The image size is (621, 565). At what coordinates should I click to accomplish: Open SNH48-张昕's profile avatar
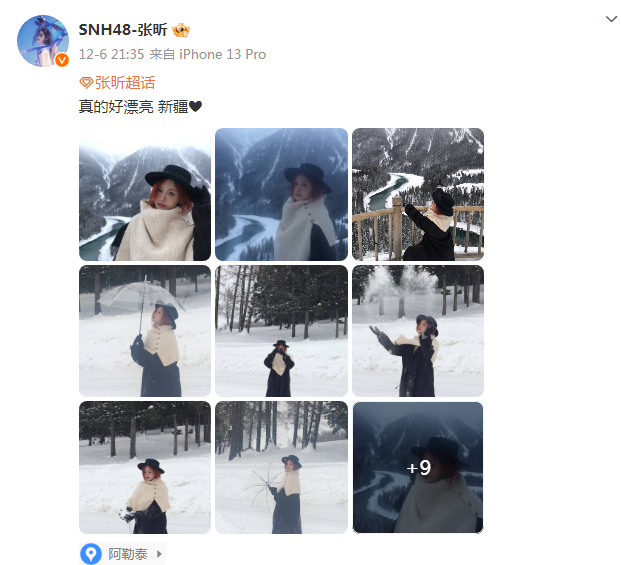[44, 41]
